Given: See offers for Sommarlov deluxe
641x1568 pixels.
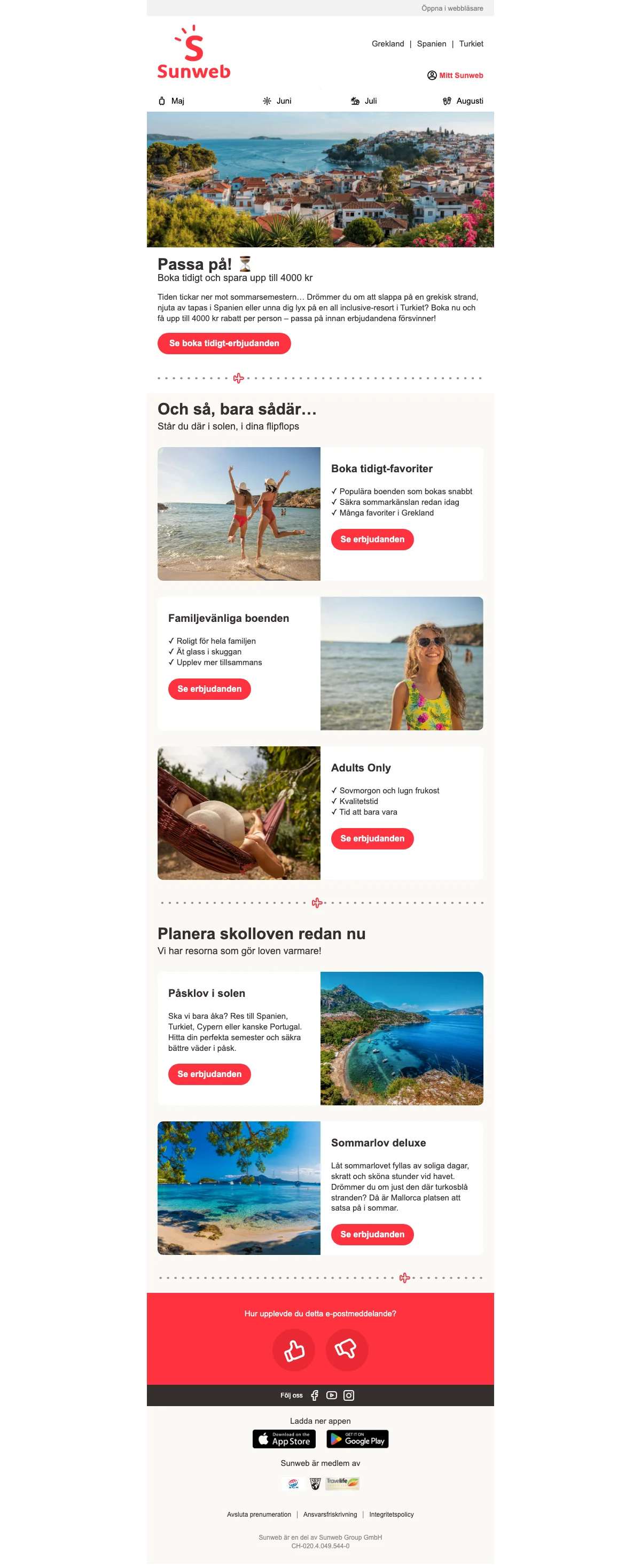Looking at the screenshot, I should click(372, 1234).
